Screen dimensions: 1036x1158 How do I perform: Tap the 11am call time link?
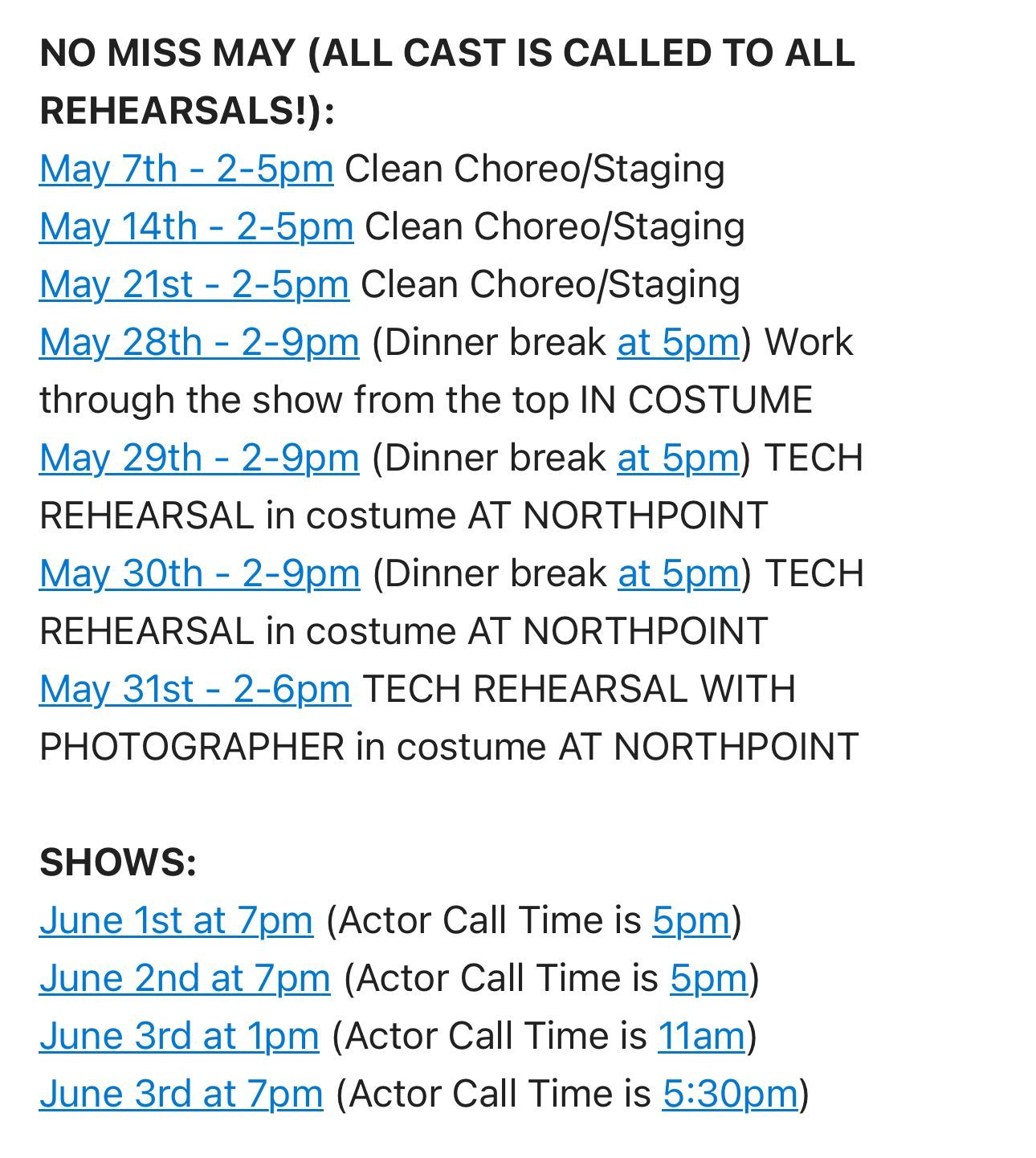pos(701,1037)
